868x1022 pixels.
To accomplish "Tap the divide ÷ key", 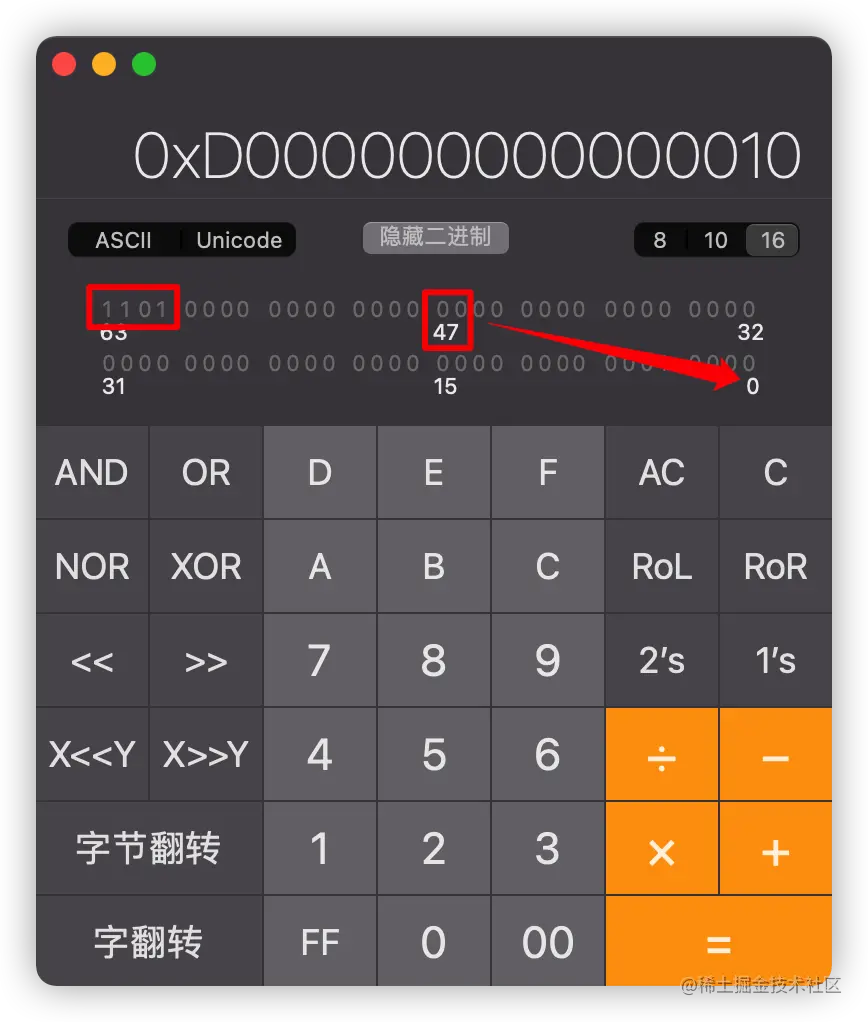I will [661, 755].
